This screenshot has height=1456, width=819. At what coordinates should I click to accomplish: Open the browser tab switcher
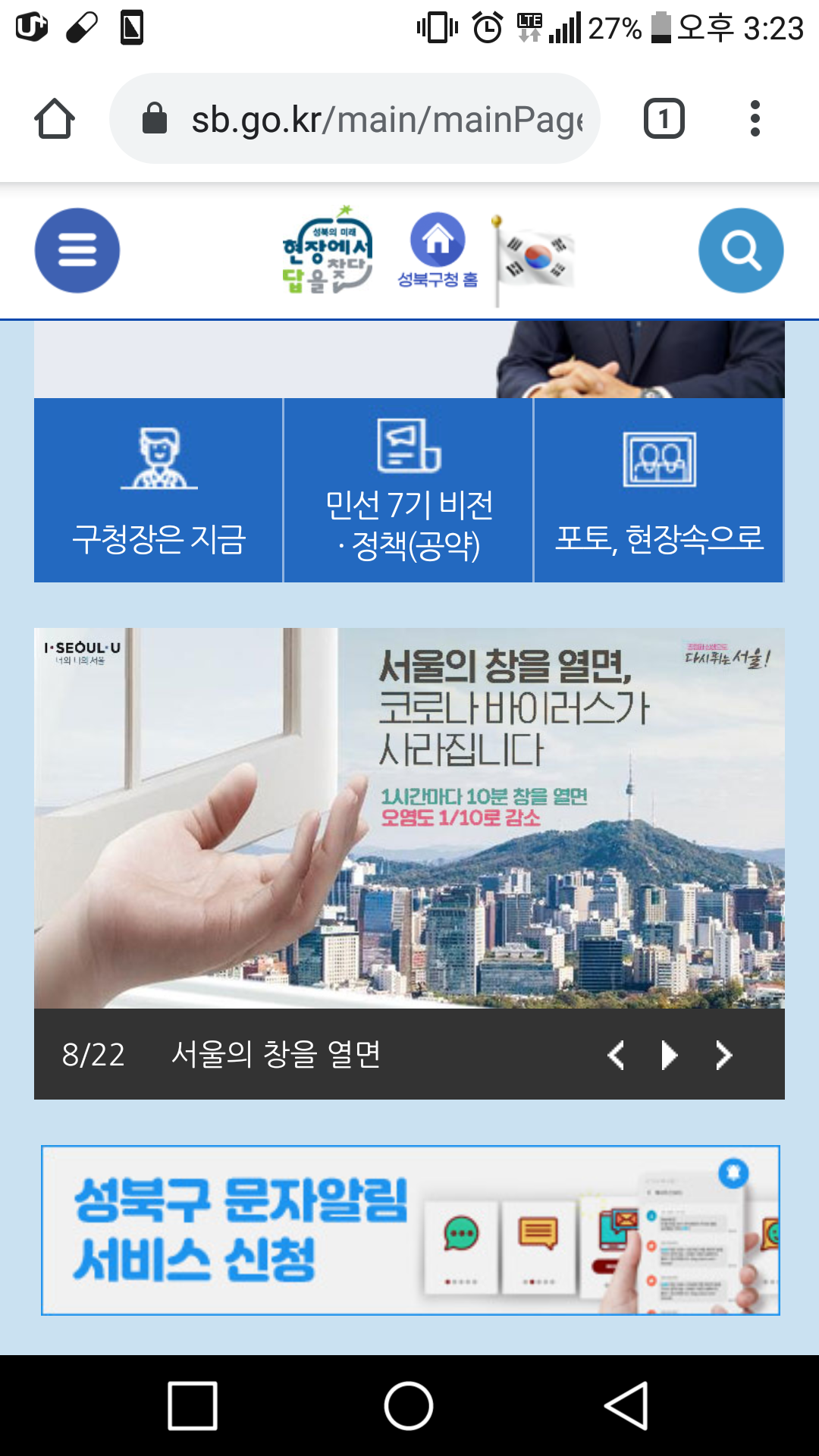click(664, 119)
